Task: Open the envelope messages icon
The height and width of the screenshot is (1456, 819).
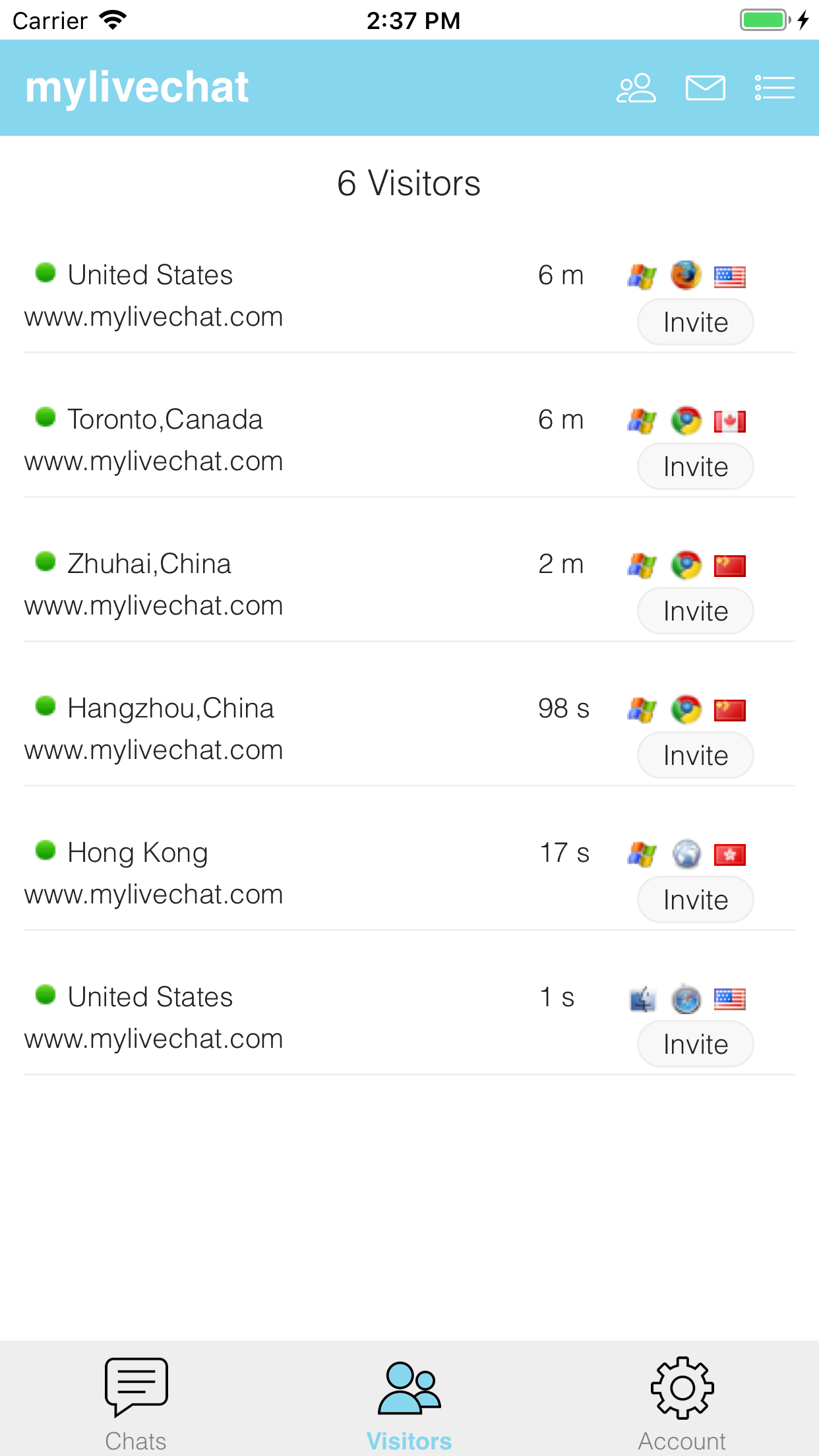Action: pyautogui.click(x=705, y=88)
